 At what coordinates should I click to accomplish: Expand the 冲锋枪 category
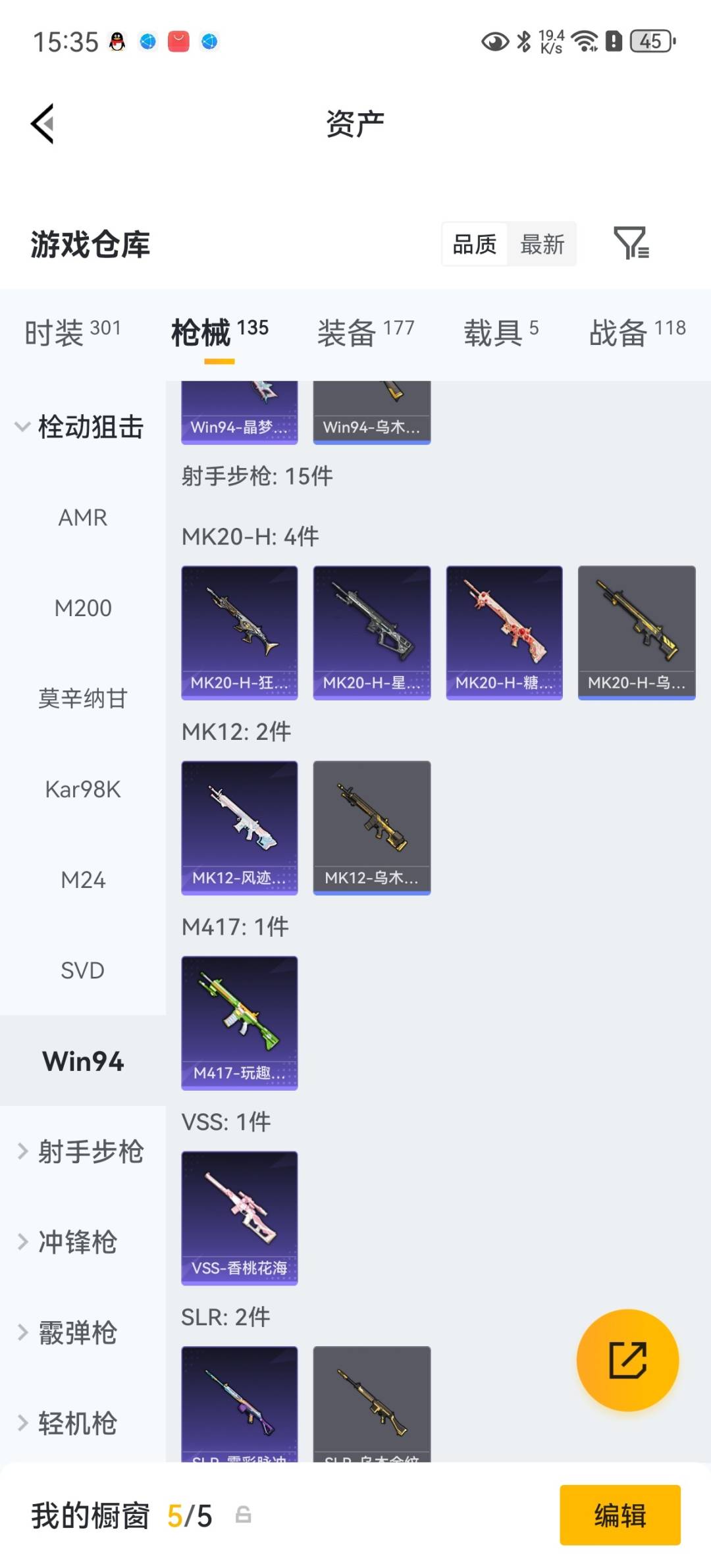(80, 1241)
